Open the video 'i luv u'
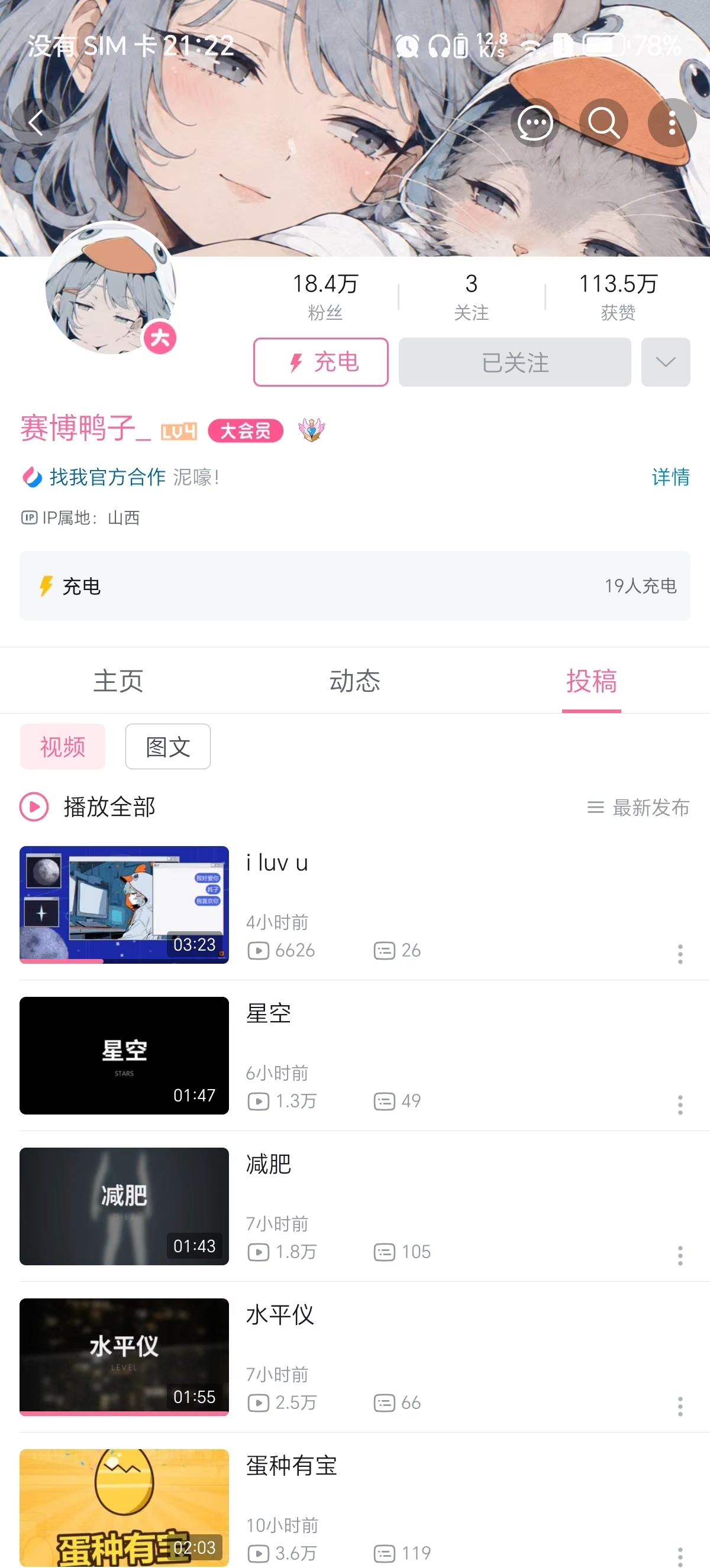This screenshot has height=1568, width=710. point(355,905)
